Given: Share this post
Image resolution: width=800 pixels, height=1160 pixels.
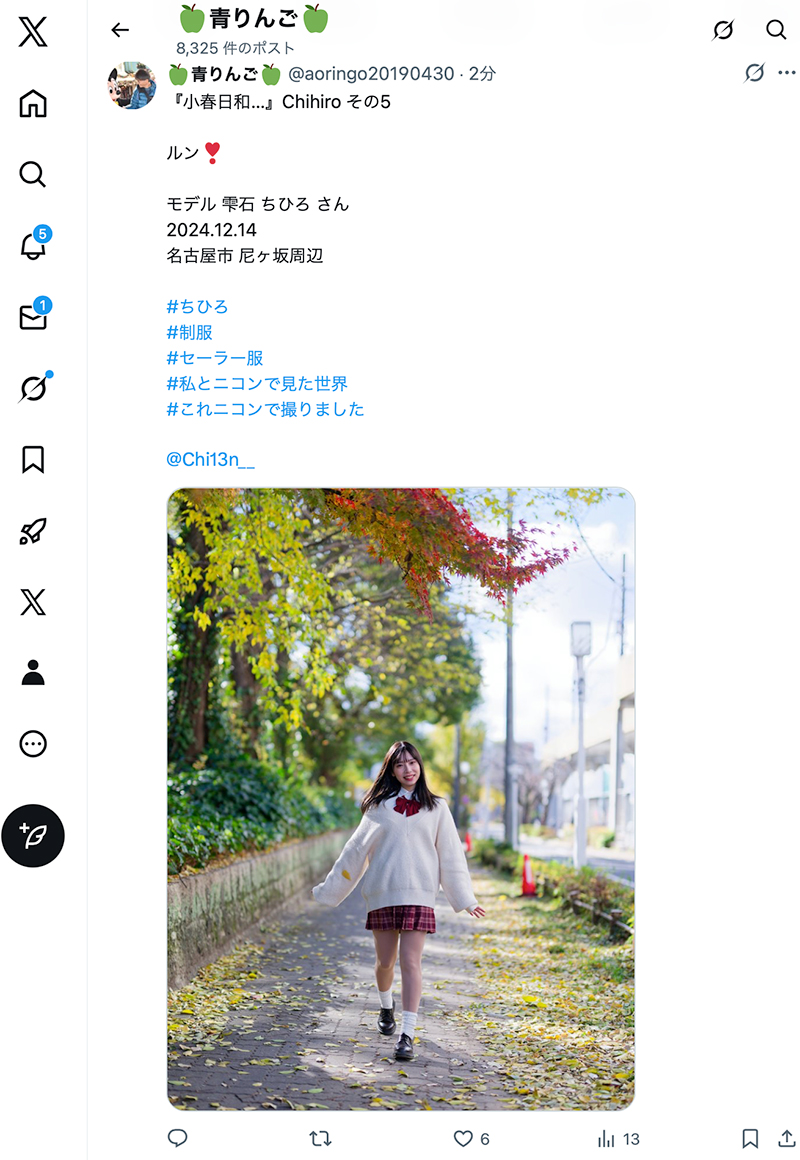Looking at the screenshot, I should pos(787,1138).
